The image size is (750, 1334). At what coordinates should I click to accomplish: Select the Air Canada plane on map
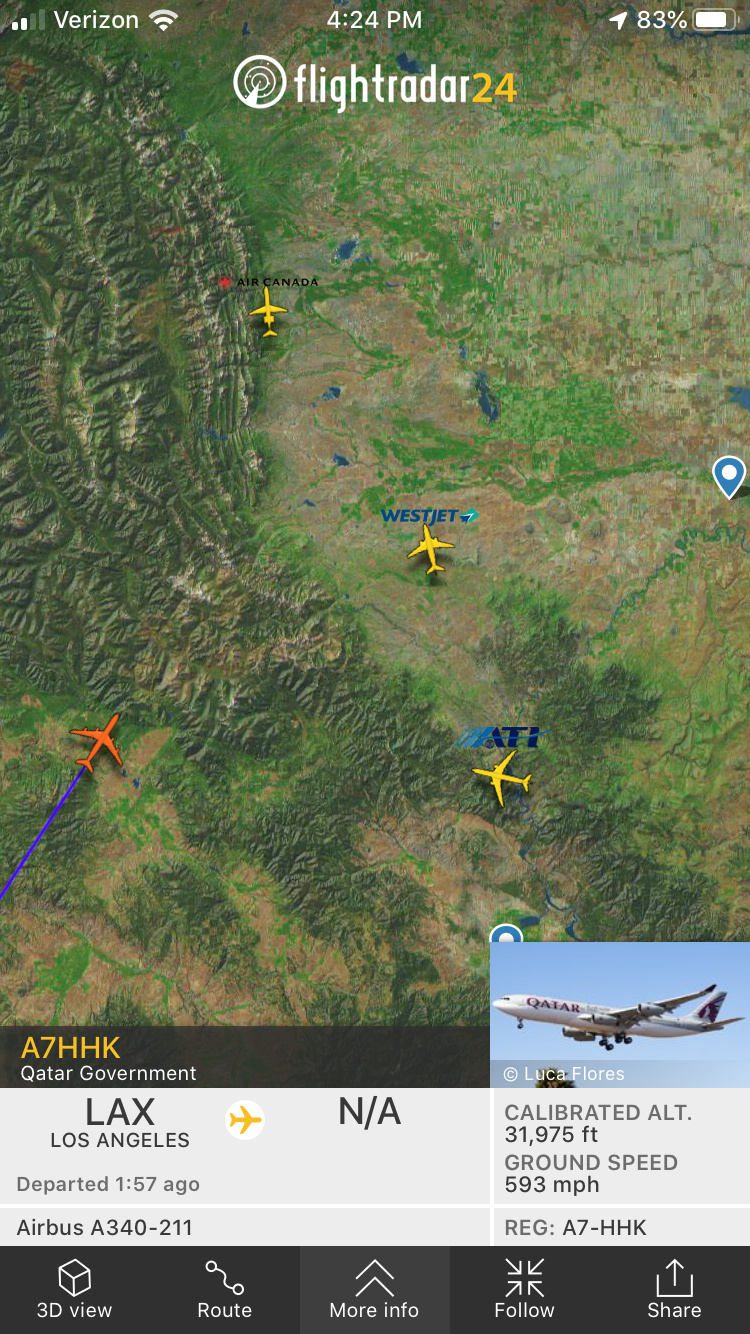click(x=268, y=311)
